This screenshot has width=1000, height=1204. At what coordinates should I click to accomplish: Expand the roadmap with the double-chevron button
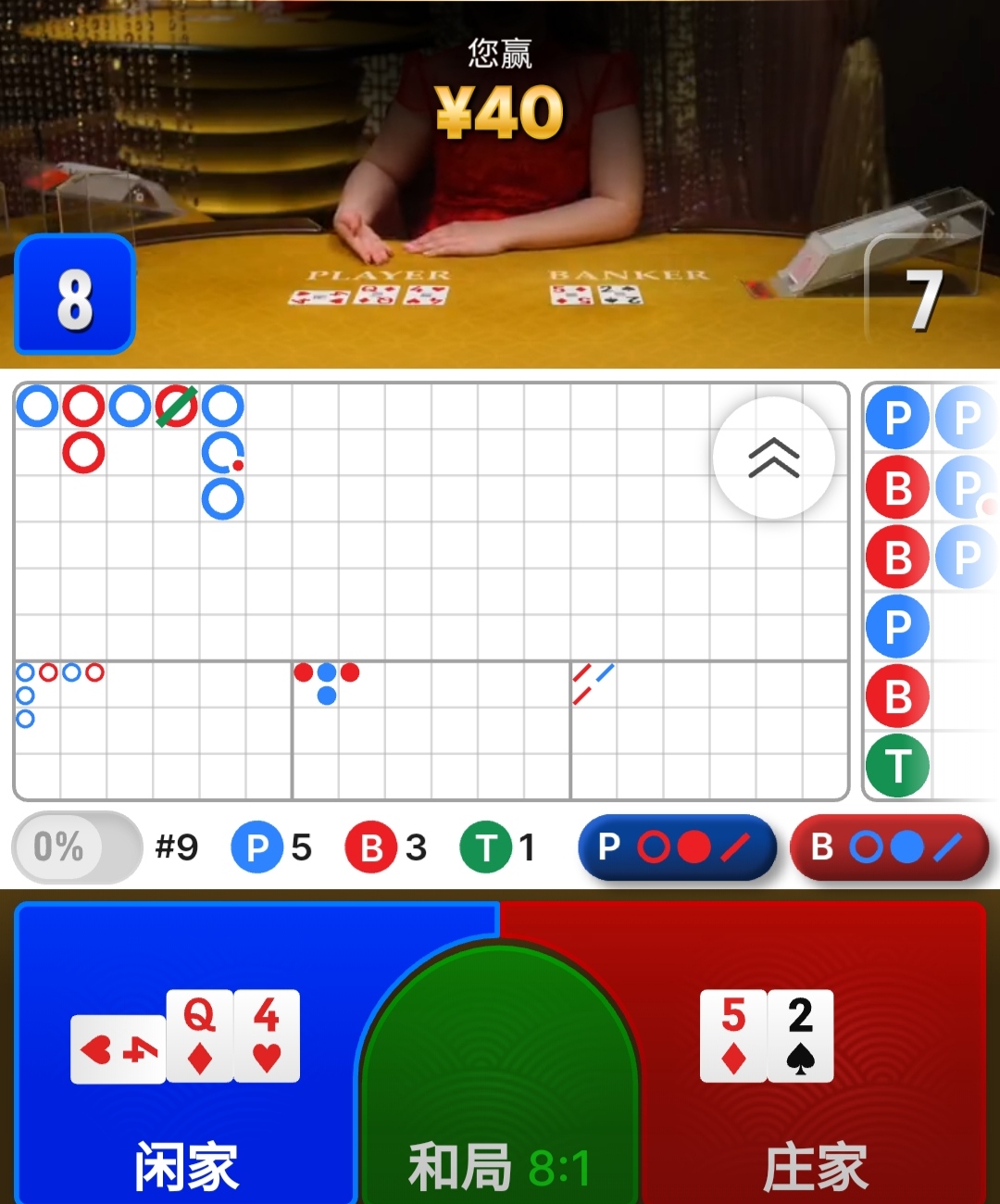[773, 458]
